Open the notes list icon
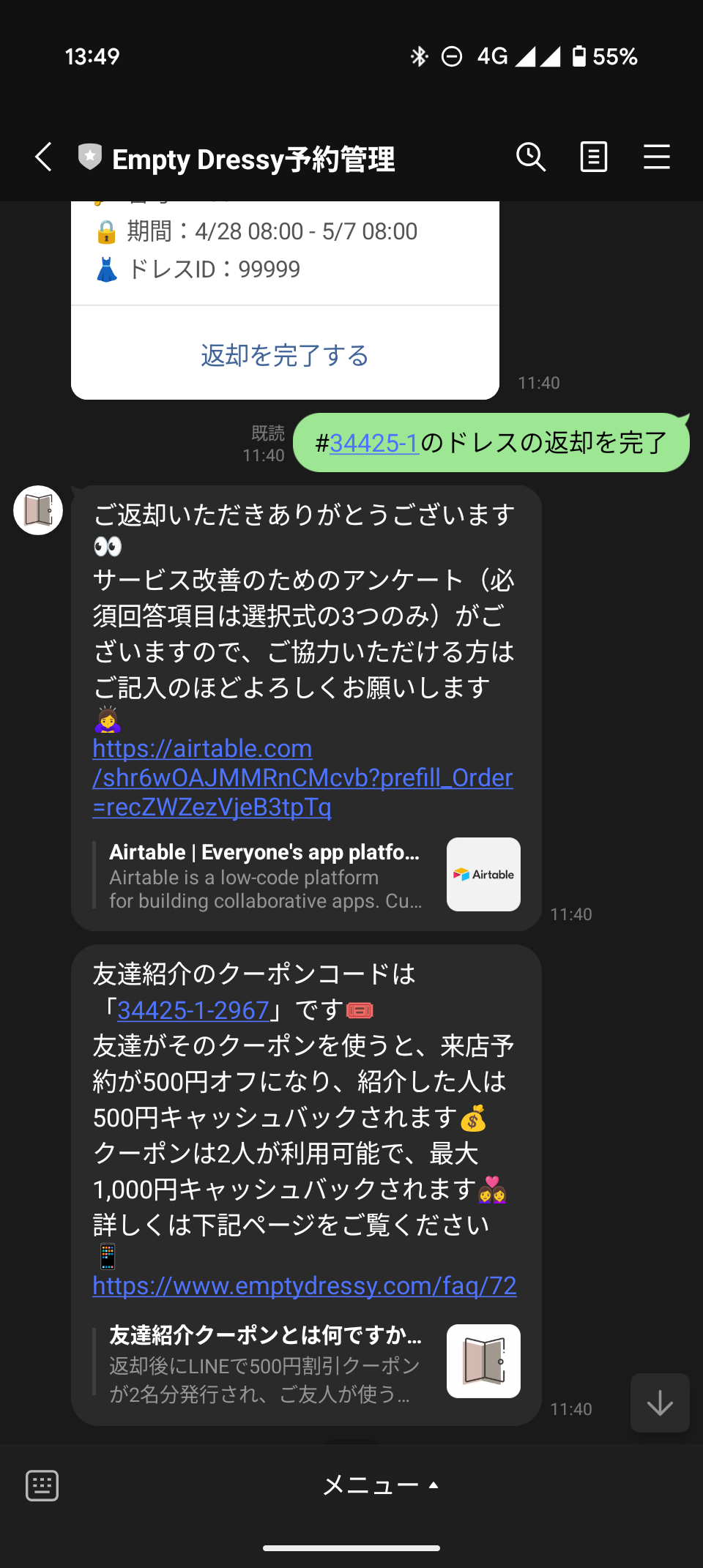Image resolution: width=703 pixels, height=1568 pixels. pos(593,157)
